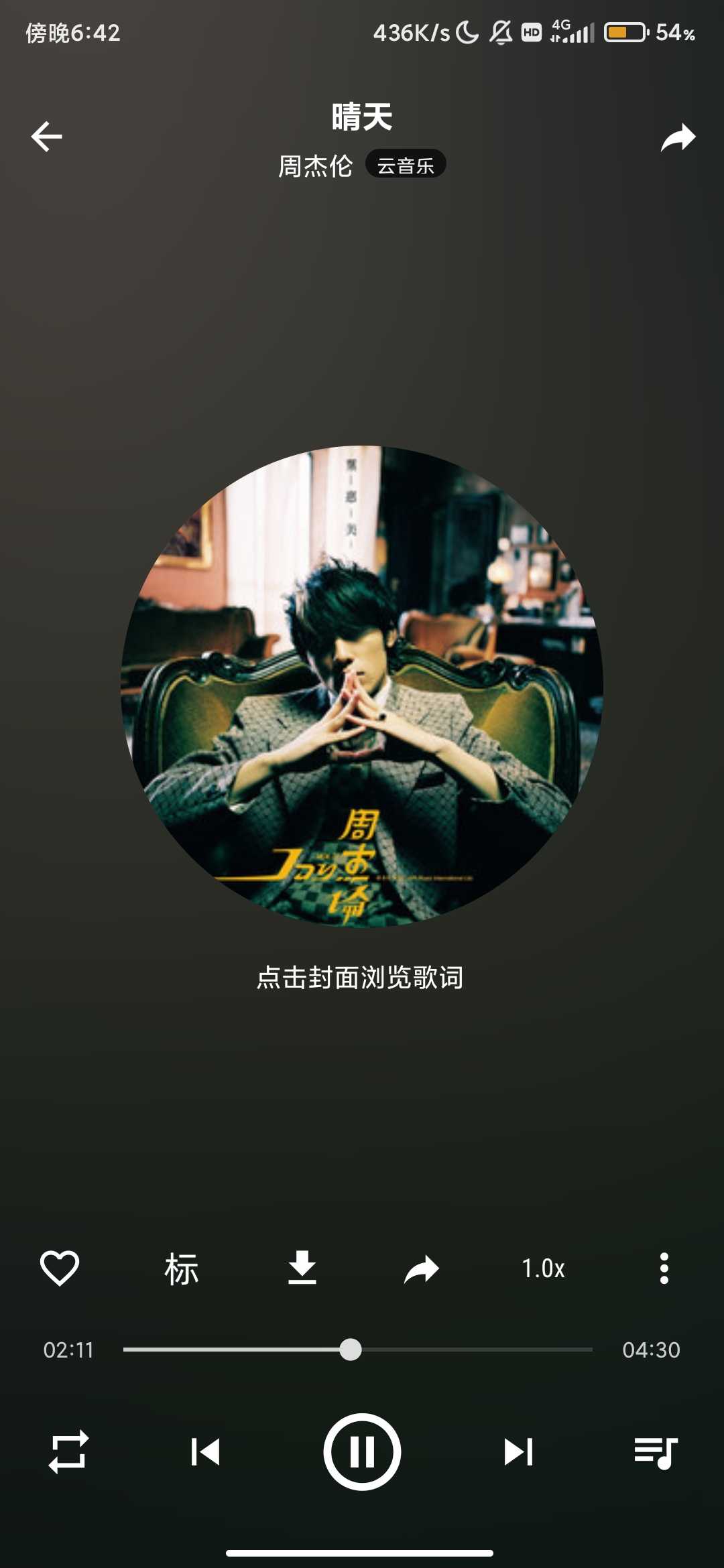724x1568 pixels.
Task: Pause the playing song
Action: coord(362,1452)
